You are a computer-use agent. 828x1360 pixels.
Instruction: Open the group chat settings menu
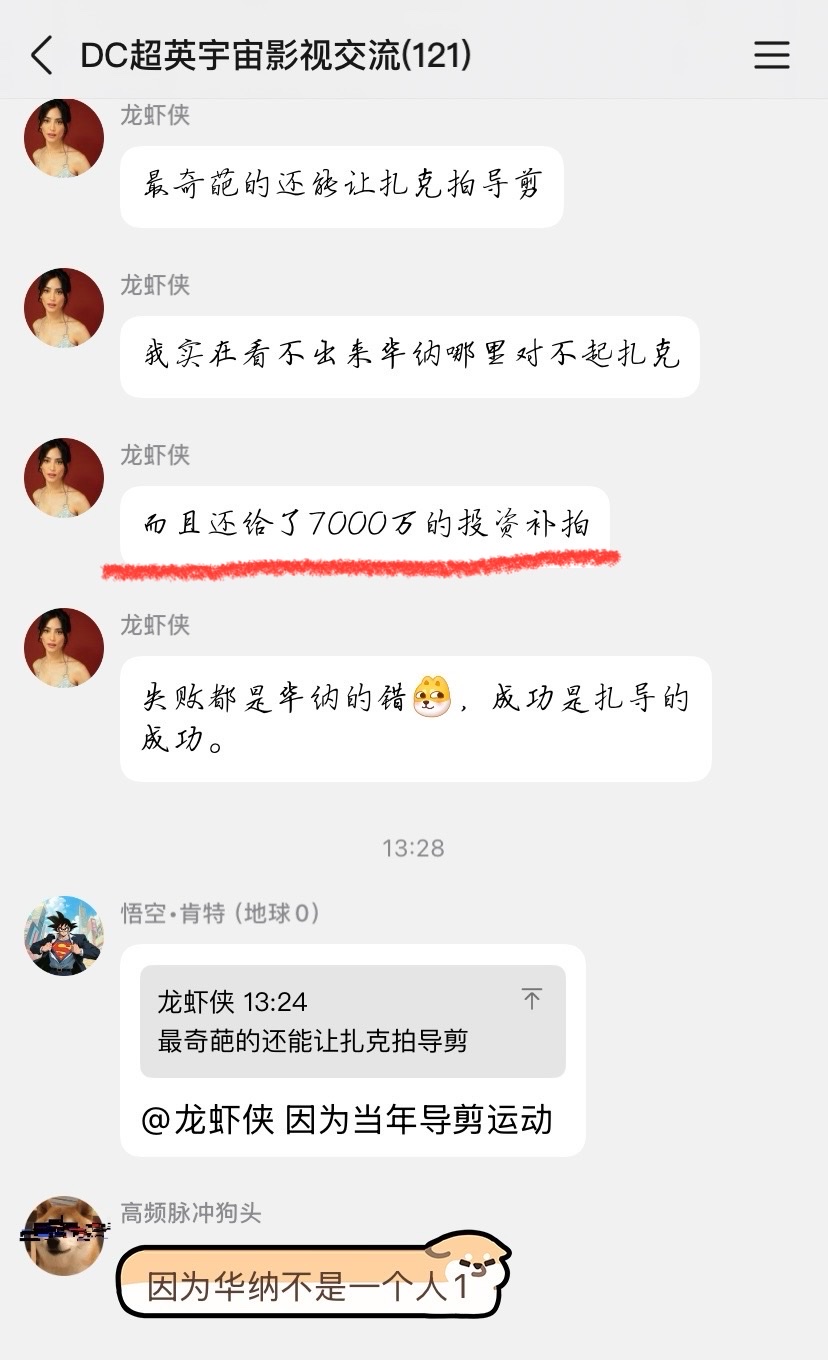pyautogui.click(x=771, y=56)
